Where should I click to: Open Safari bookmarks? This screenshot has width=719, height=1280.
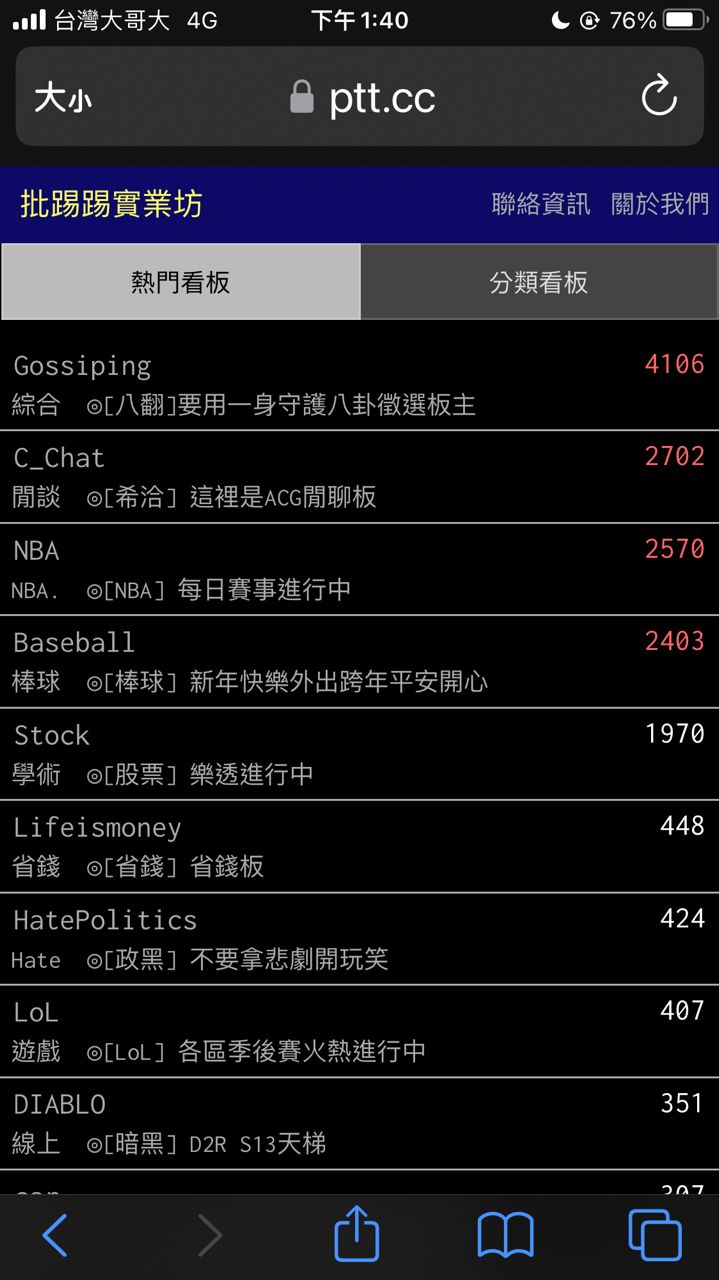click(506, 1236)
